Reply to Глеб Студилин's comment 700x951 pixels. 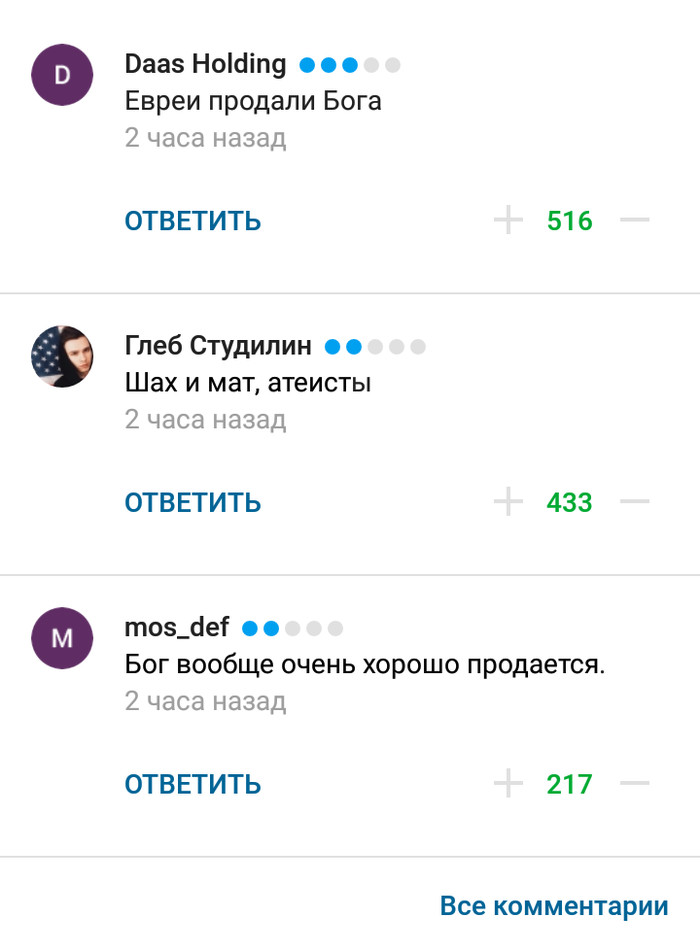pos(193,502)
